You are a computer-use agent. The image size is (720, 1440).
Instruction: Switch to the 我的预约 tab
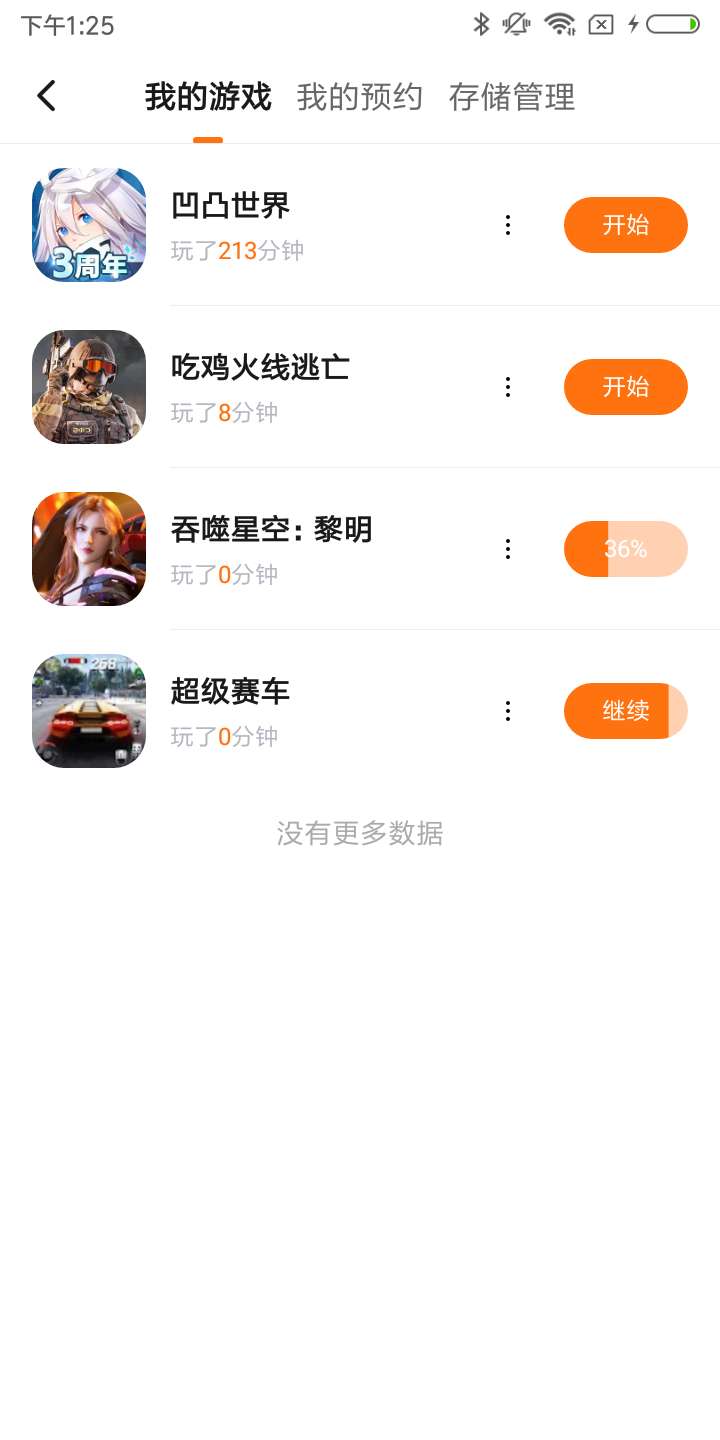tap(360, 97)
